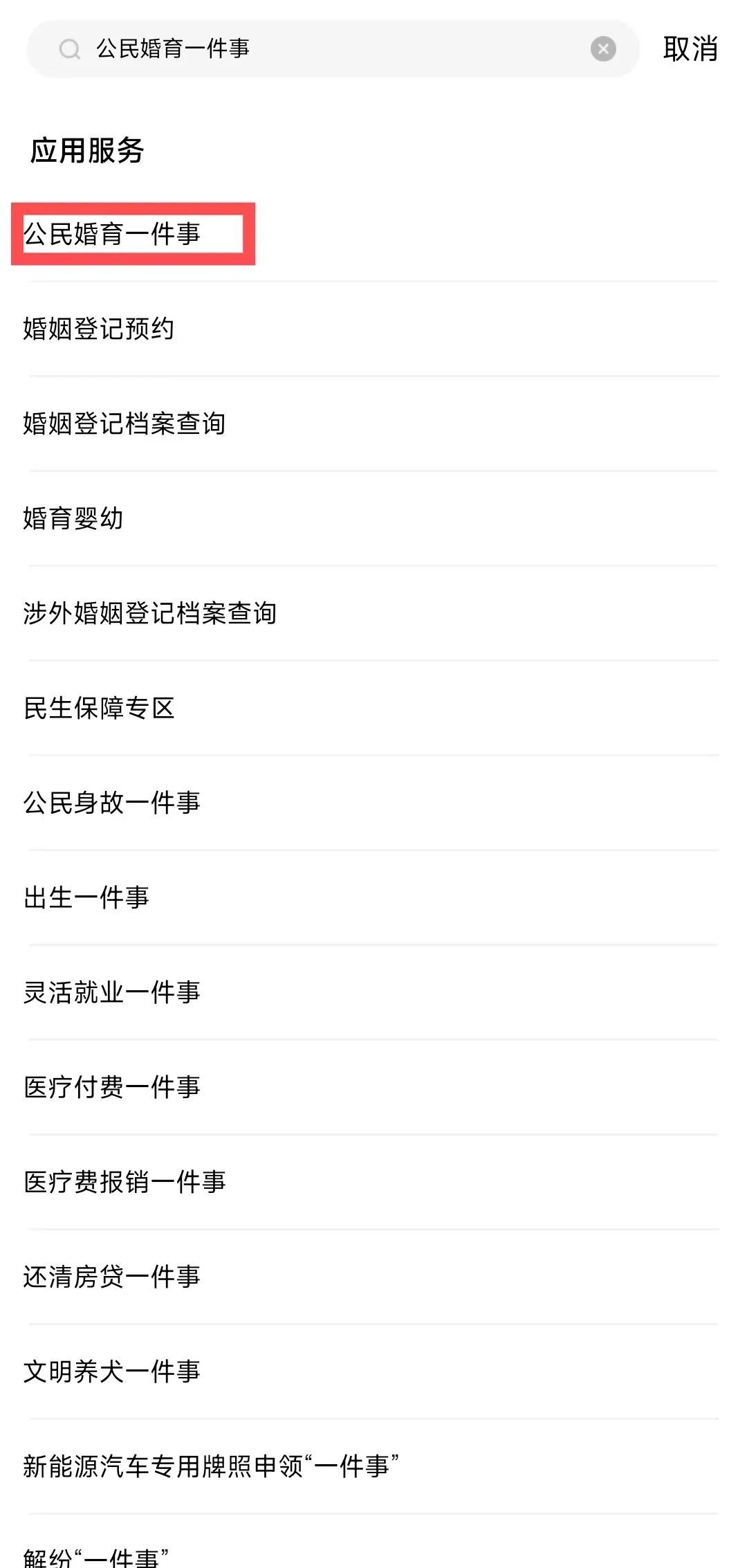Choose 文明养犬一件事

tap(112, 1371)
